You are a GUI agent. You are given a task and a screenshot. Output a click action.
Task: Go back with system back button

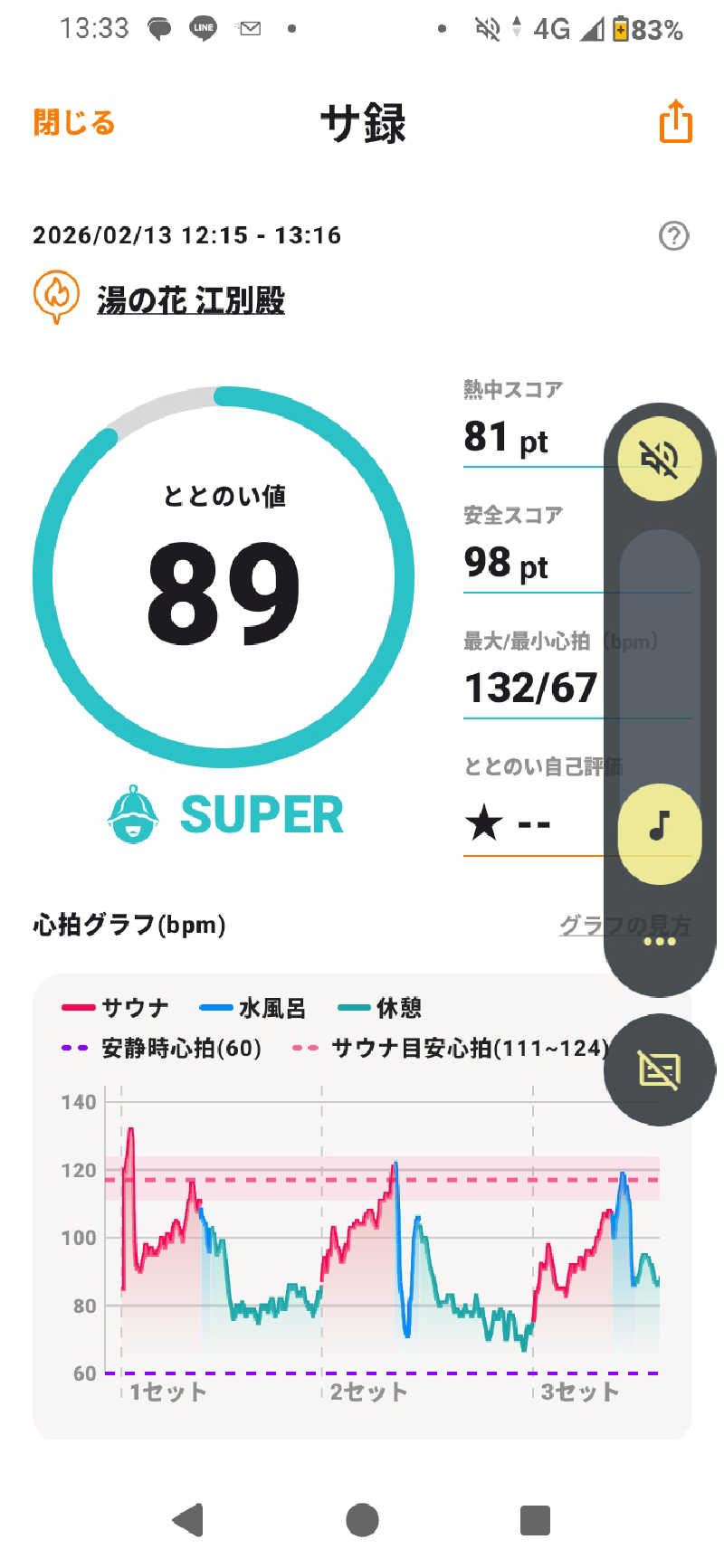tap(187, 1520)
